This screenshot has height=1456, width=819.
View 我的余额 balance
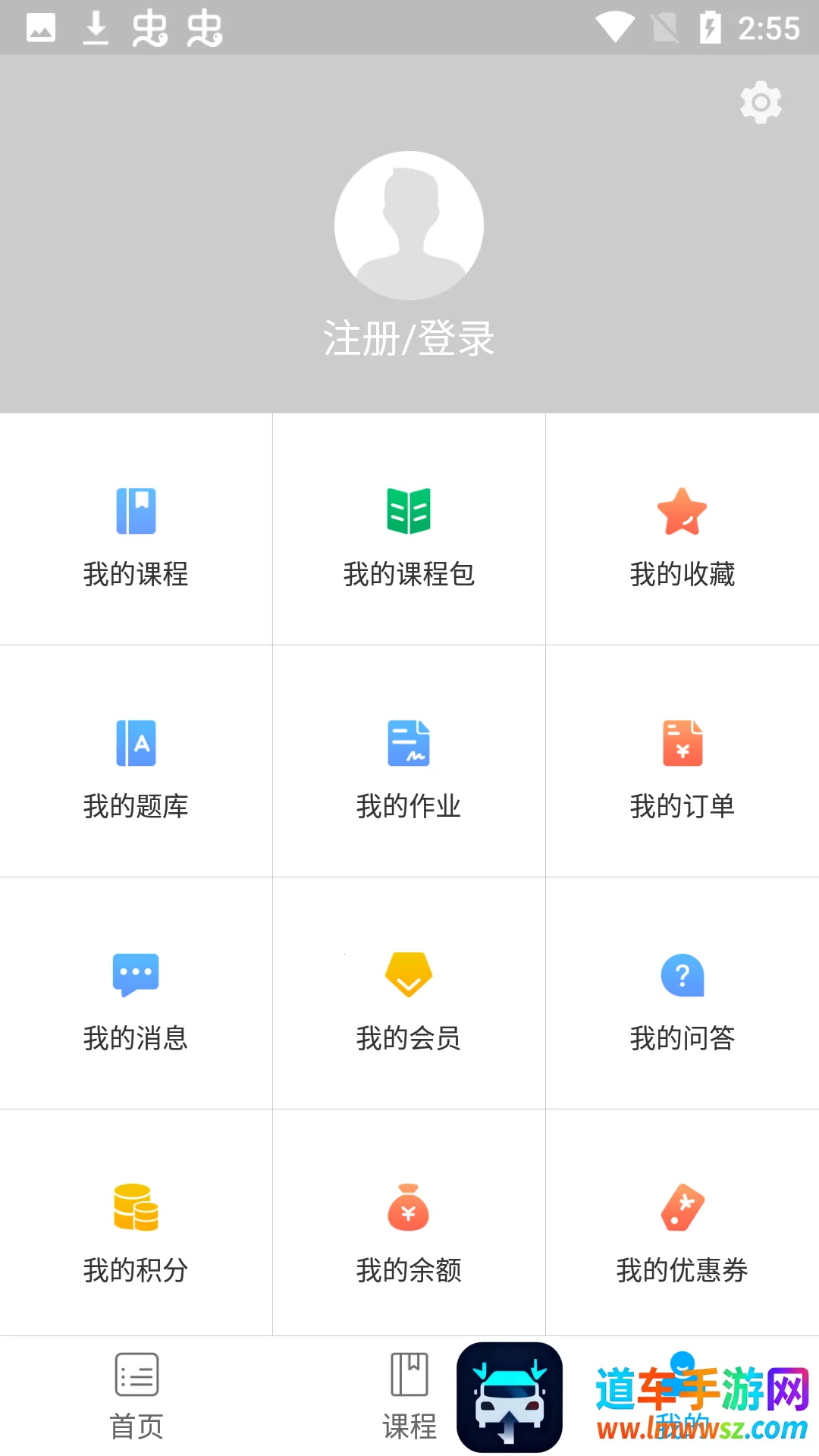click(x=409, y=1225)
